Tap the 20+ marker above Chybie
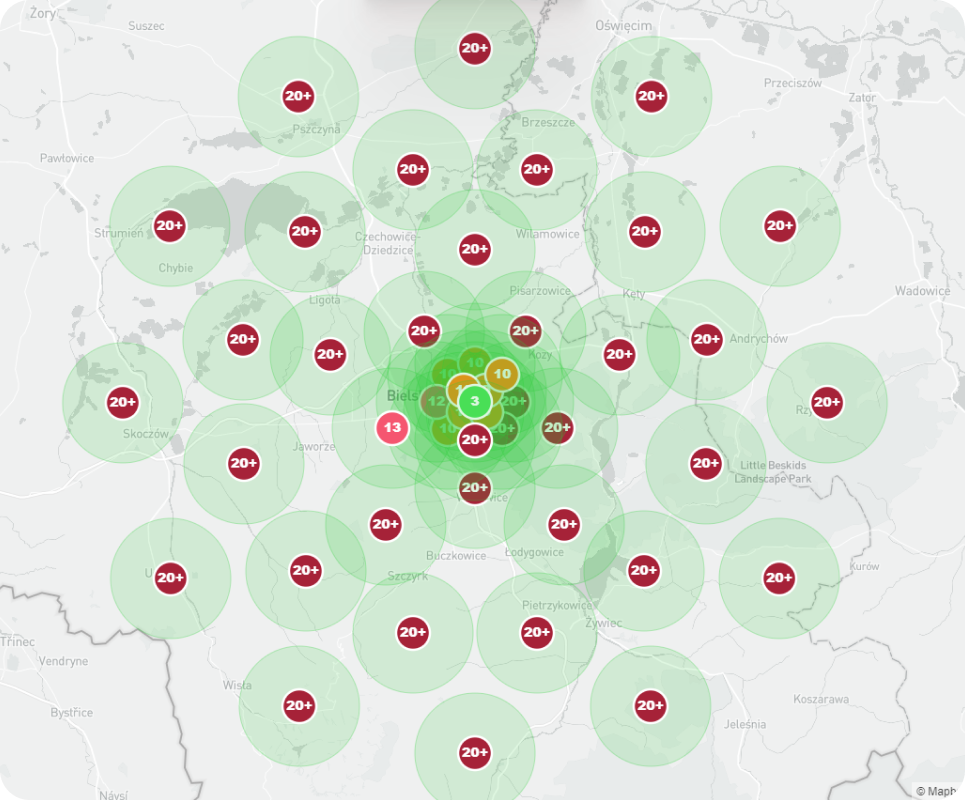 [169, 226]
